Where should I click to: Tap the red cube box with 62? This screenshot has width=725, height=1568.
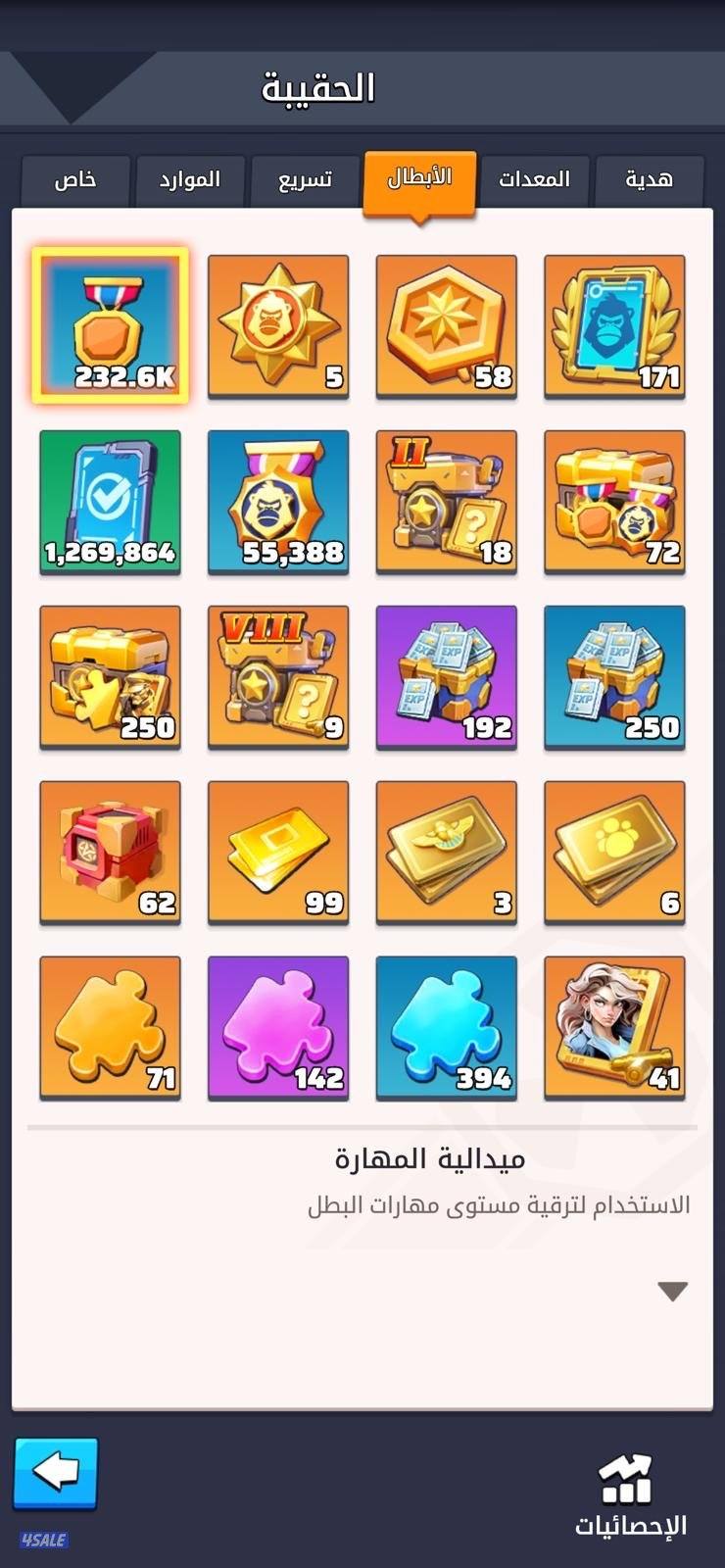click(x=111, y=852)
